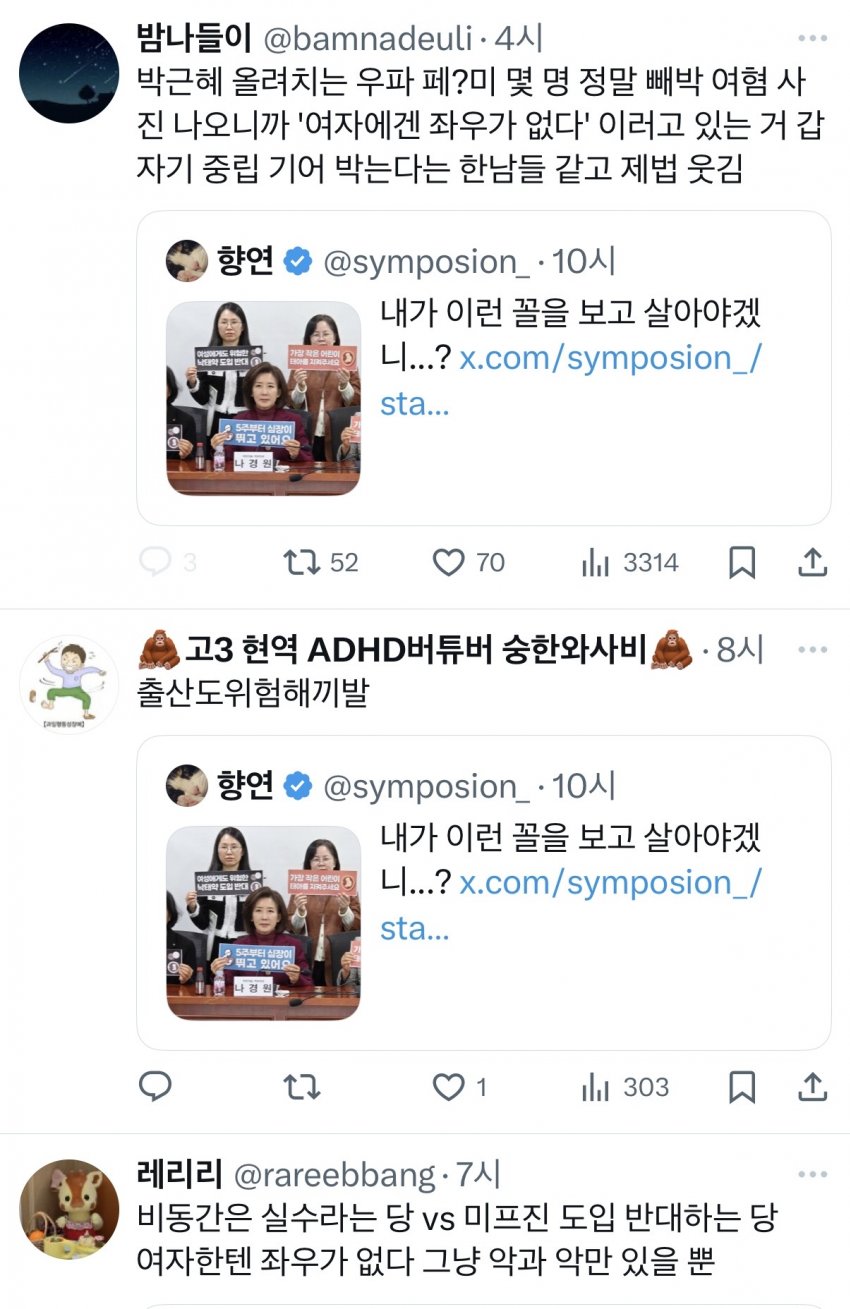Retweet 숭한와사비's tweet
This screenshot has height=1309, width=850.
pyautogui.click(x=297, y=1087)
